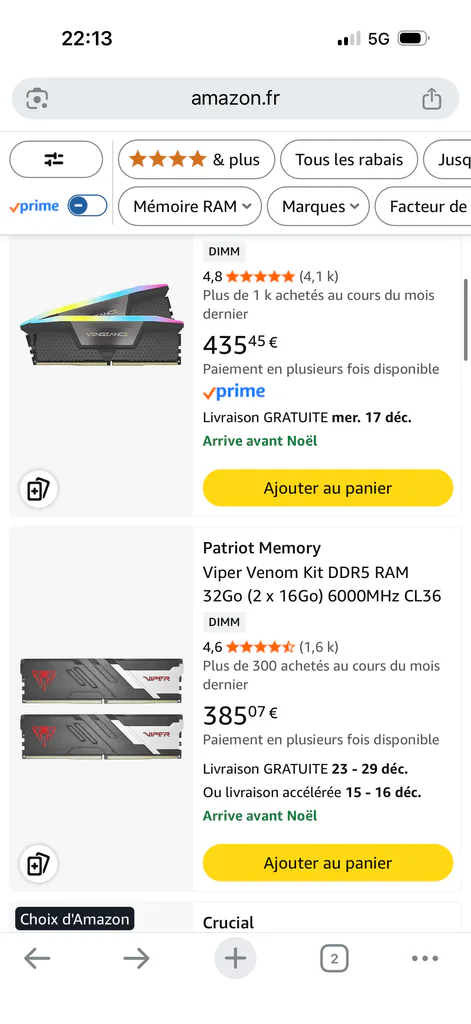Expand the Mémoire RAM dropdown
The image size is (471, 1024).
click(190, 206)
